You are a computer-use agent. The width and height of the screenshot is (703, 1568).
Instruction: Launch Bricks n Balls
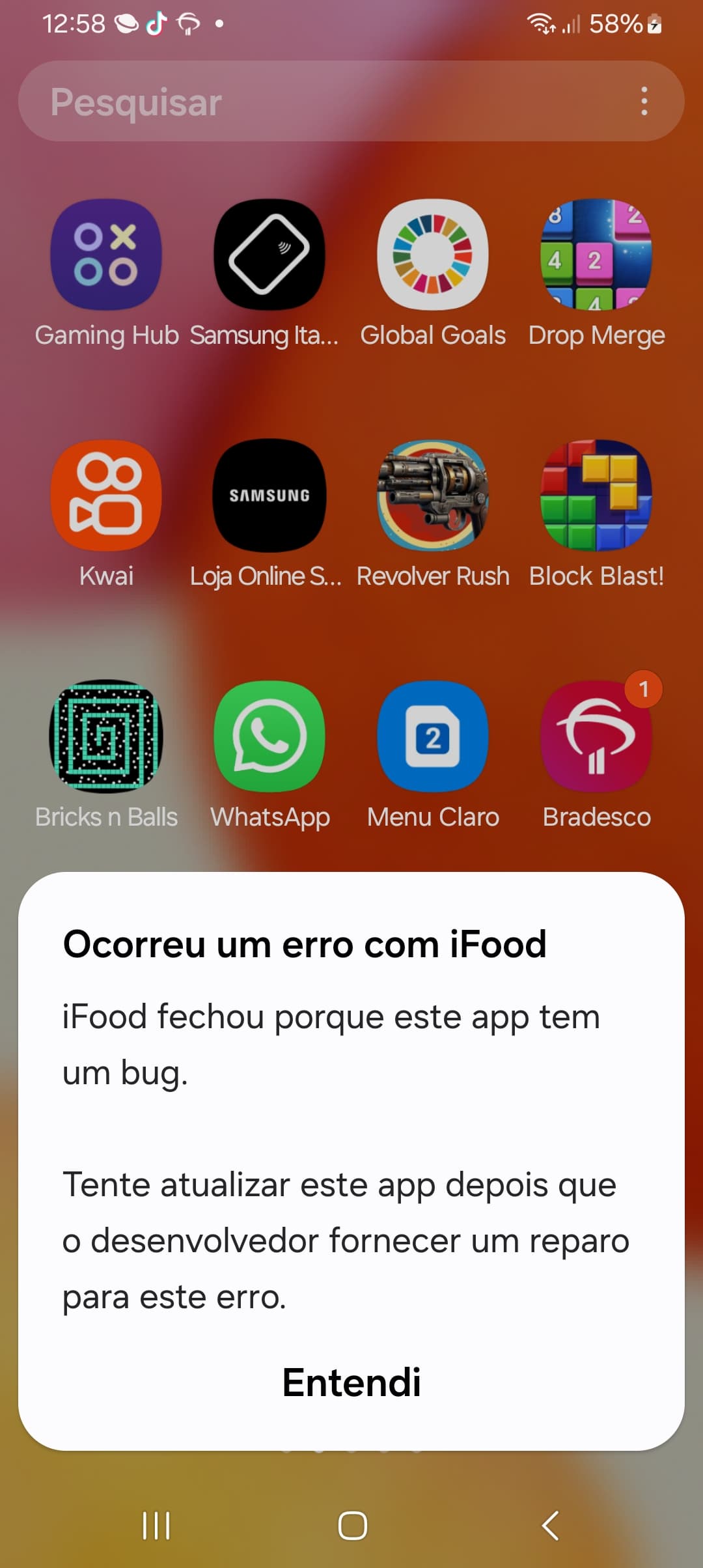106,736
